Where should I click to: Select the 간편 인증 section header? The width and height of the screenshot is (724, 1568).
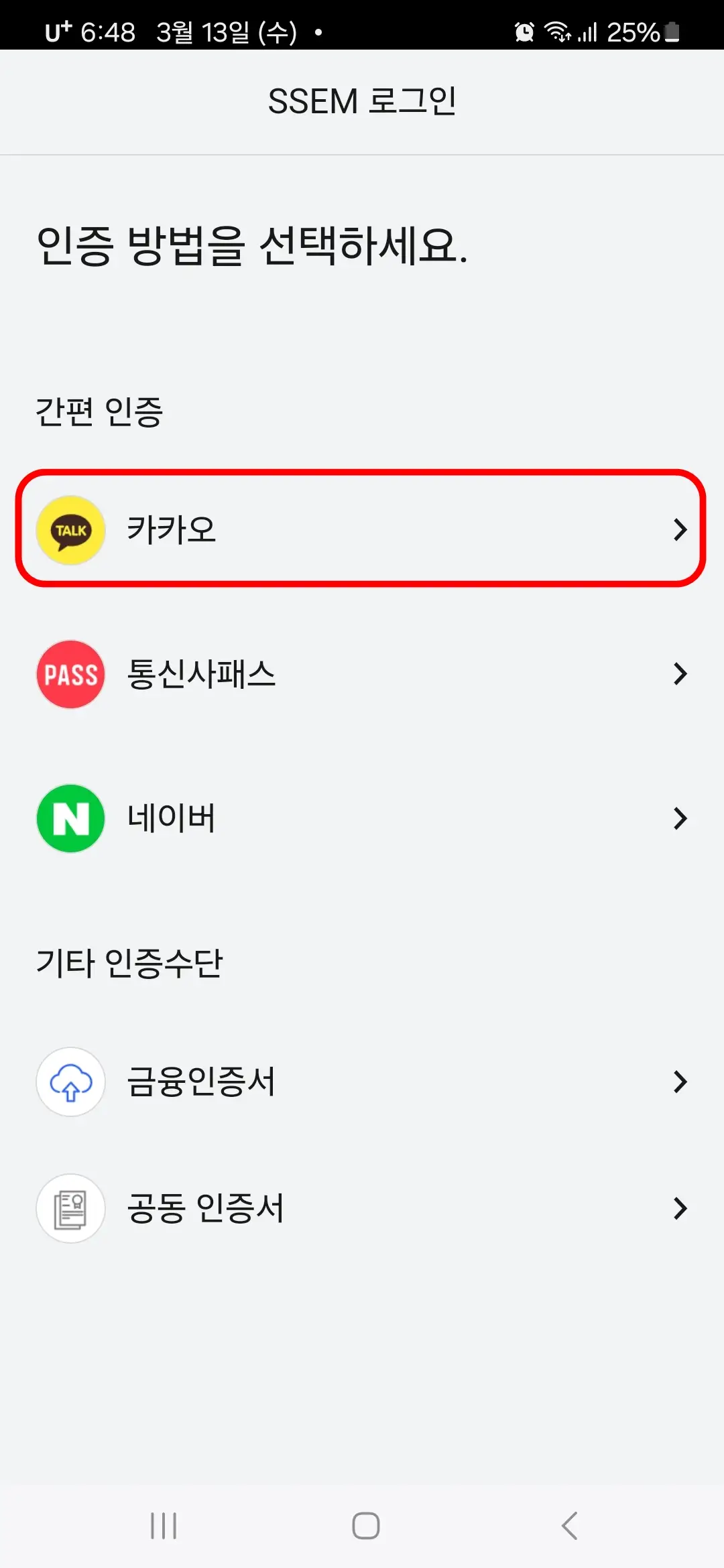(101, 412)
